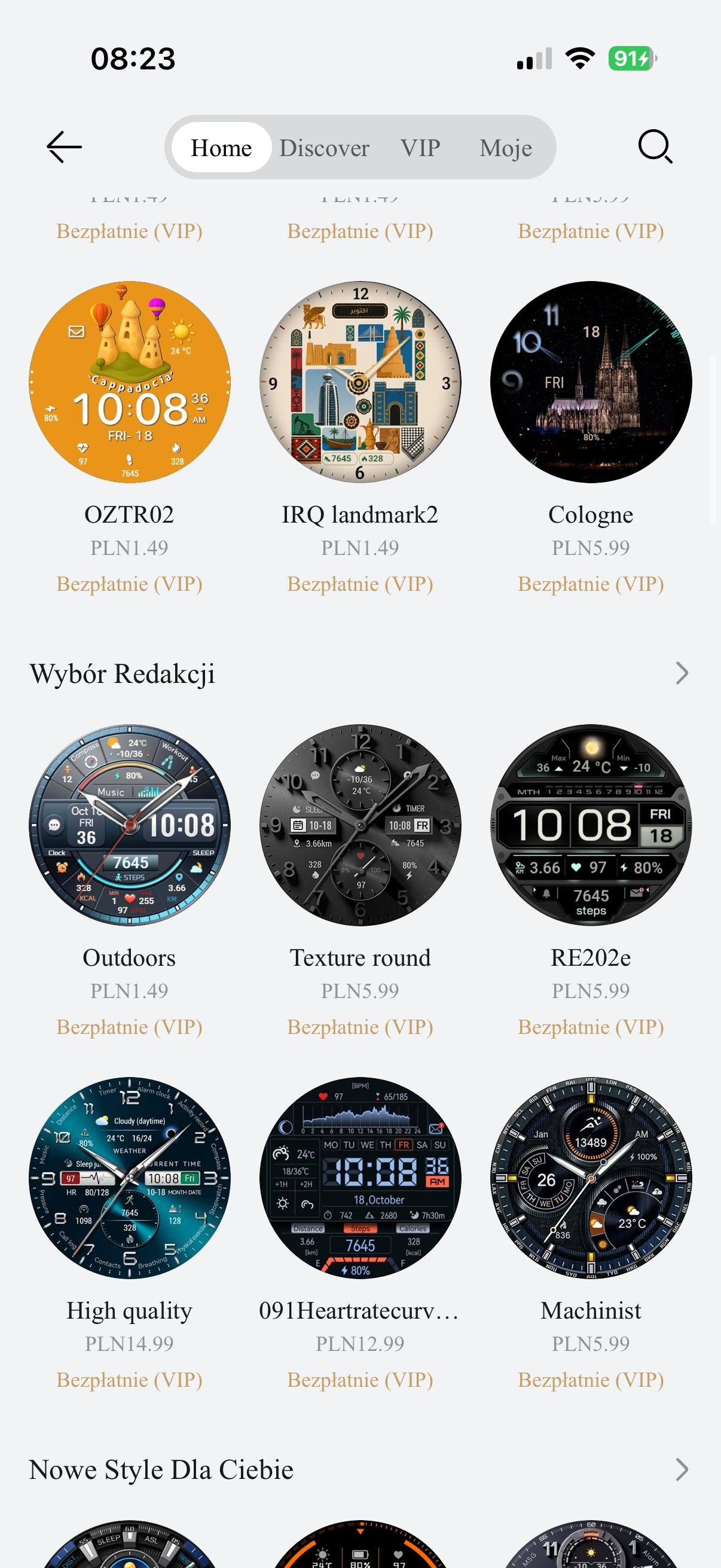
Task: Expand the Wybór Redakcji section
Action: [x=682, y=673]
